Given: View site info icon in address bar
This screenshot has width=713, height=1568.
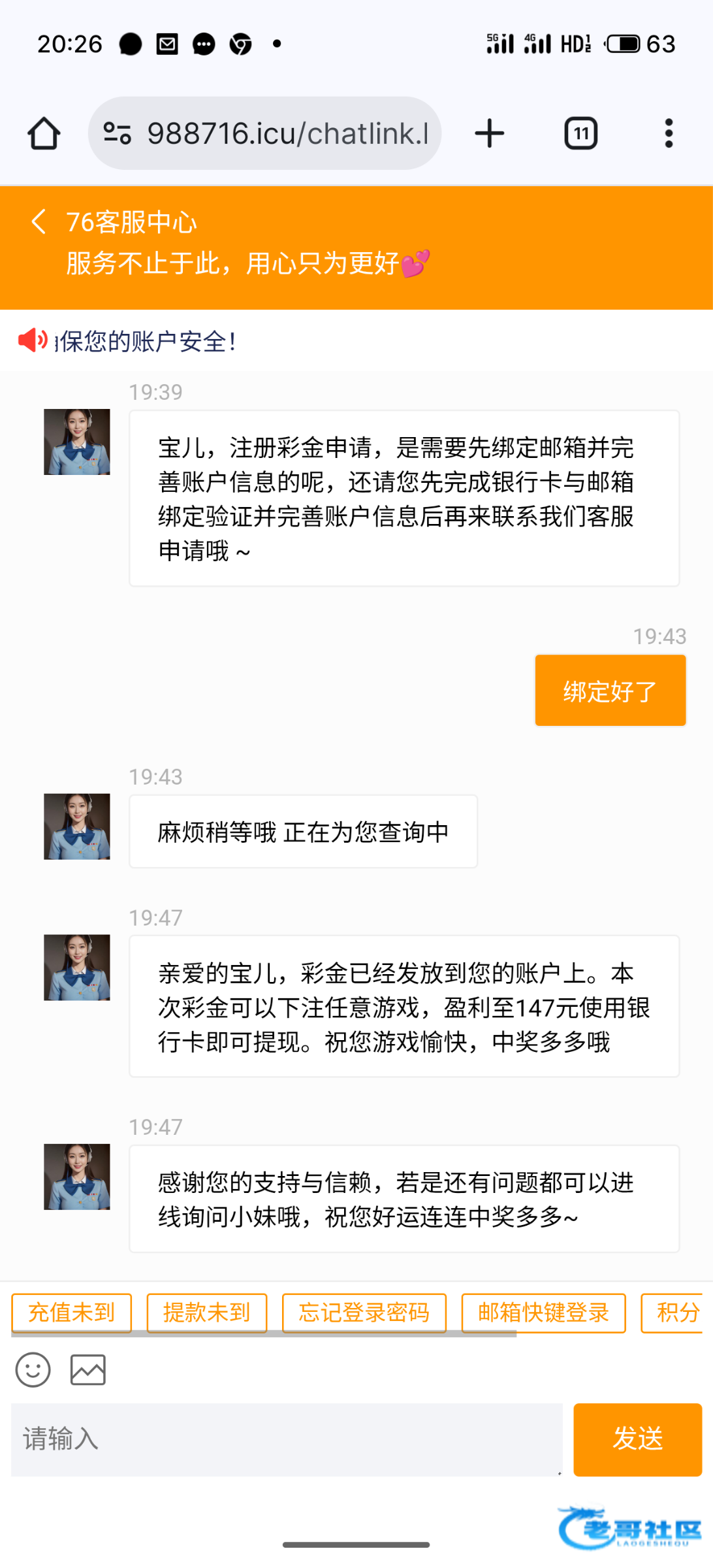Looking at the screenshot, I should coord(118,134).
